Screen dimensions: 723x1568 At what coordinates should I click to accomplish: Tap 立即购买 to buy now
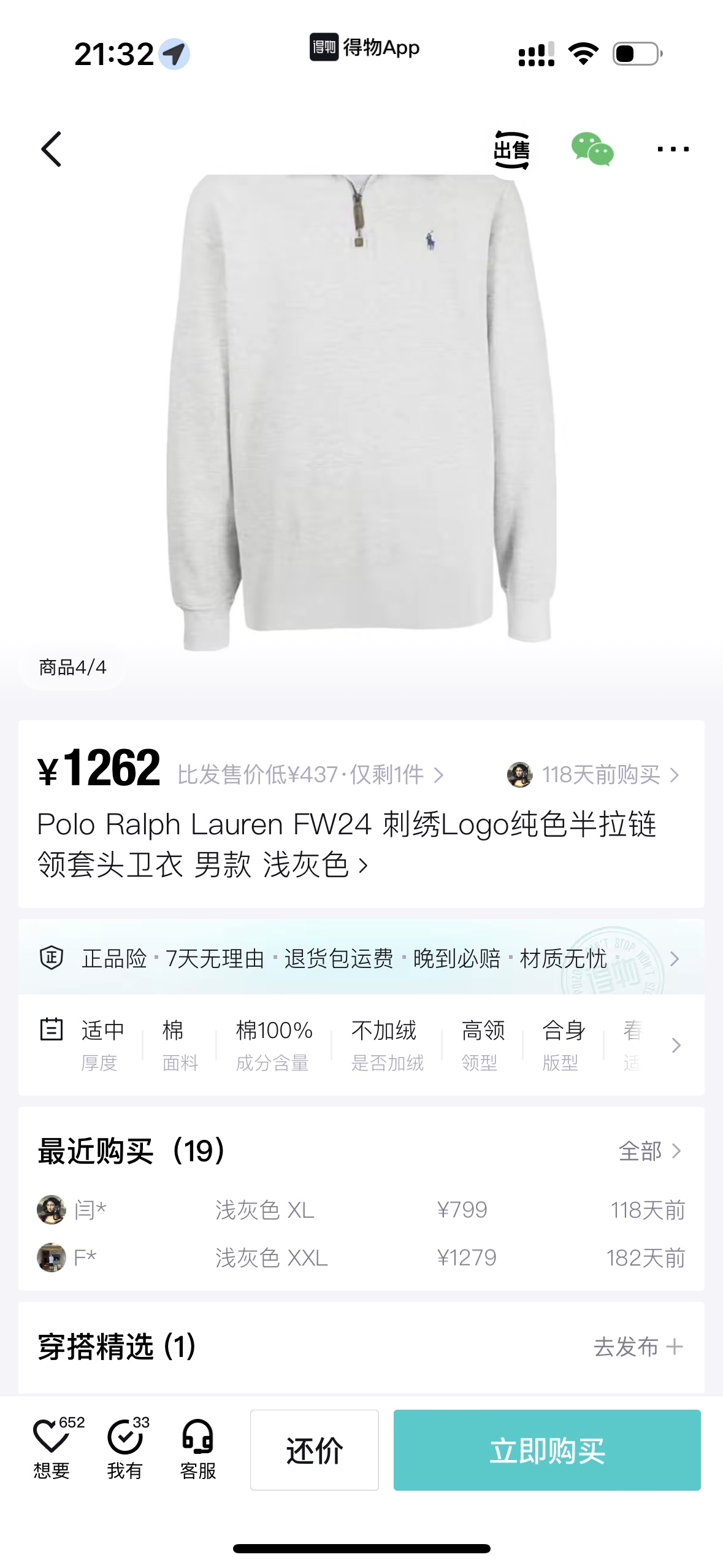pos(547,1450)
